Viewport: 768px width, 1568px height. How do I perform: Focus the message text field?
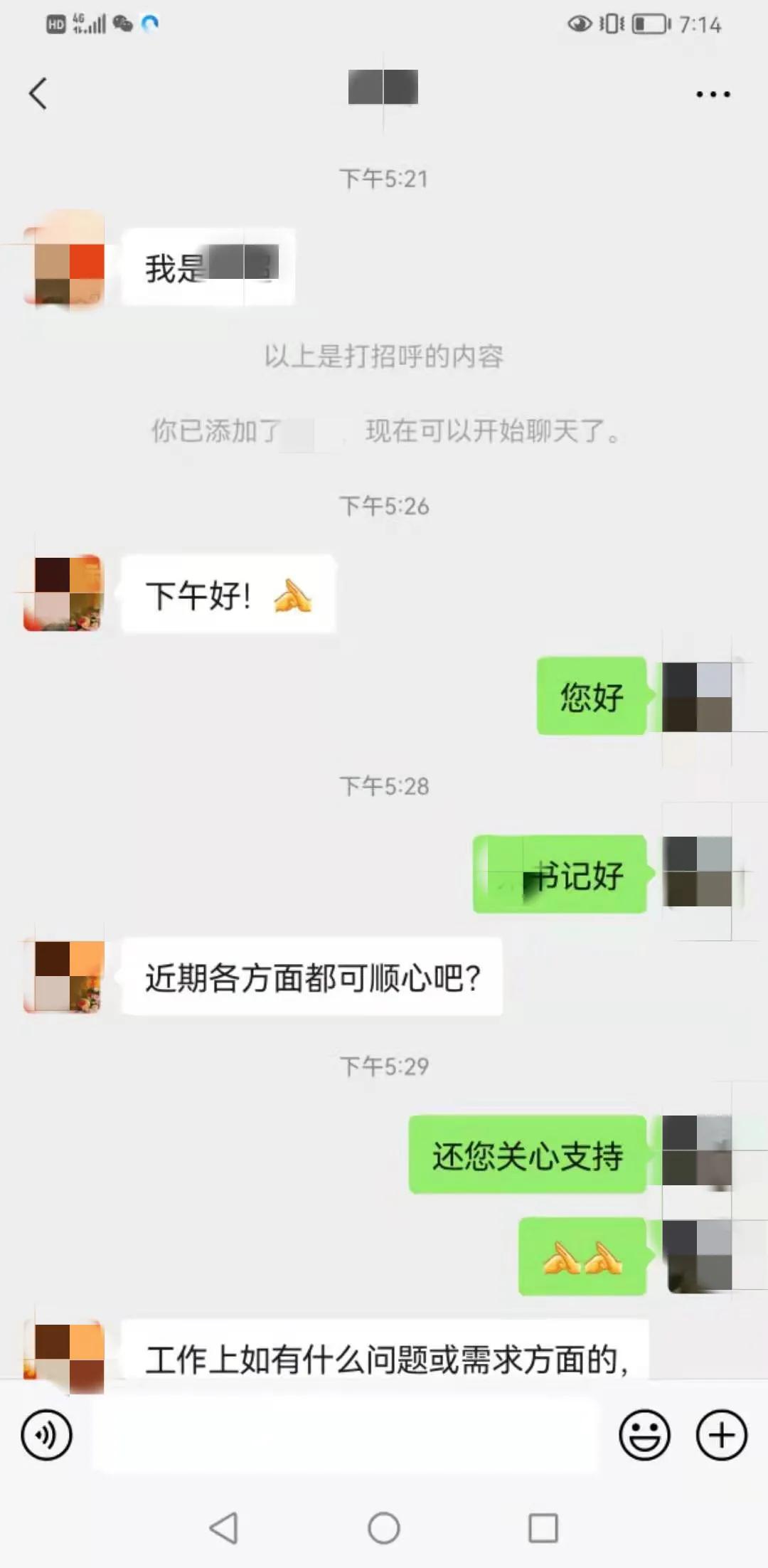[346, 1435]
